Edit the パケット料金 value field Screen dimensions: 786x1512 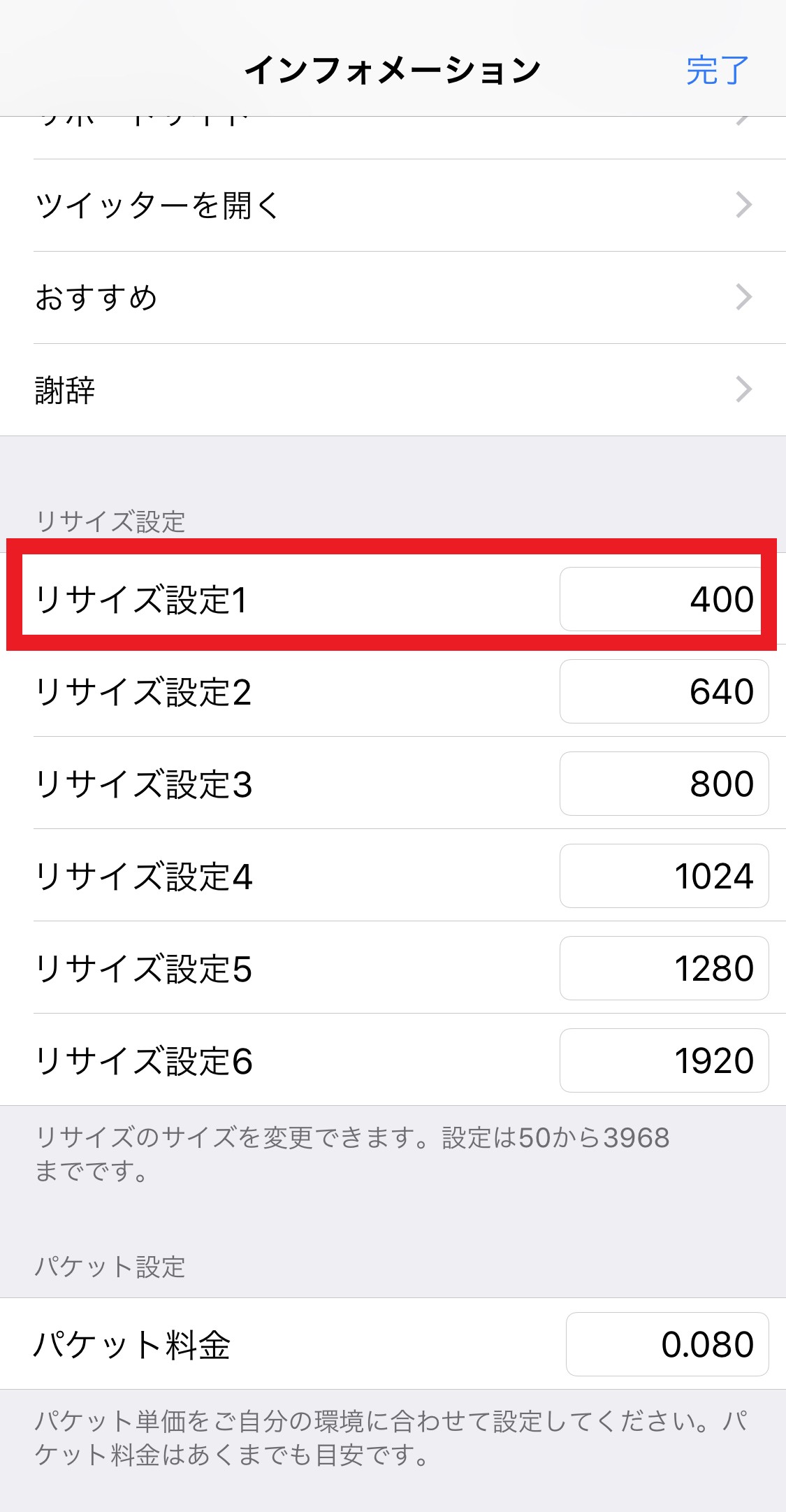[667, 1344]
